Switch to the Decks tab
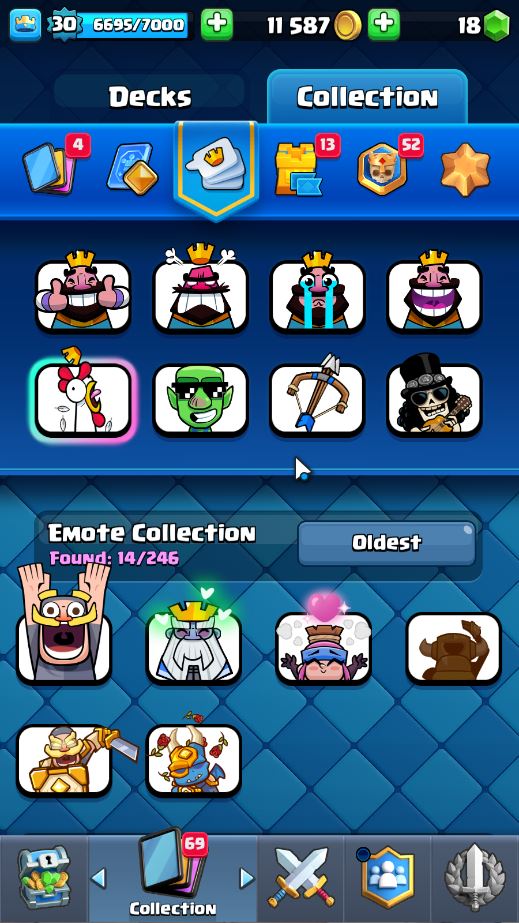The image size is (519, 923). pos(150,97)
